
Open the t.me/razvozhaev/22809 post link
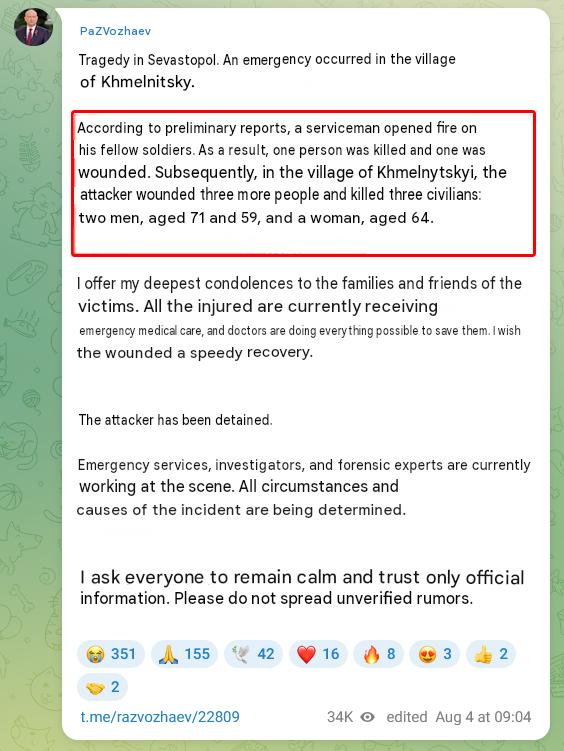160,717
